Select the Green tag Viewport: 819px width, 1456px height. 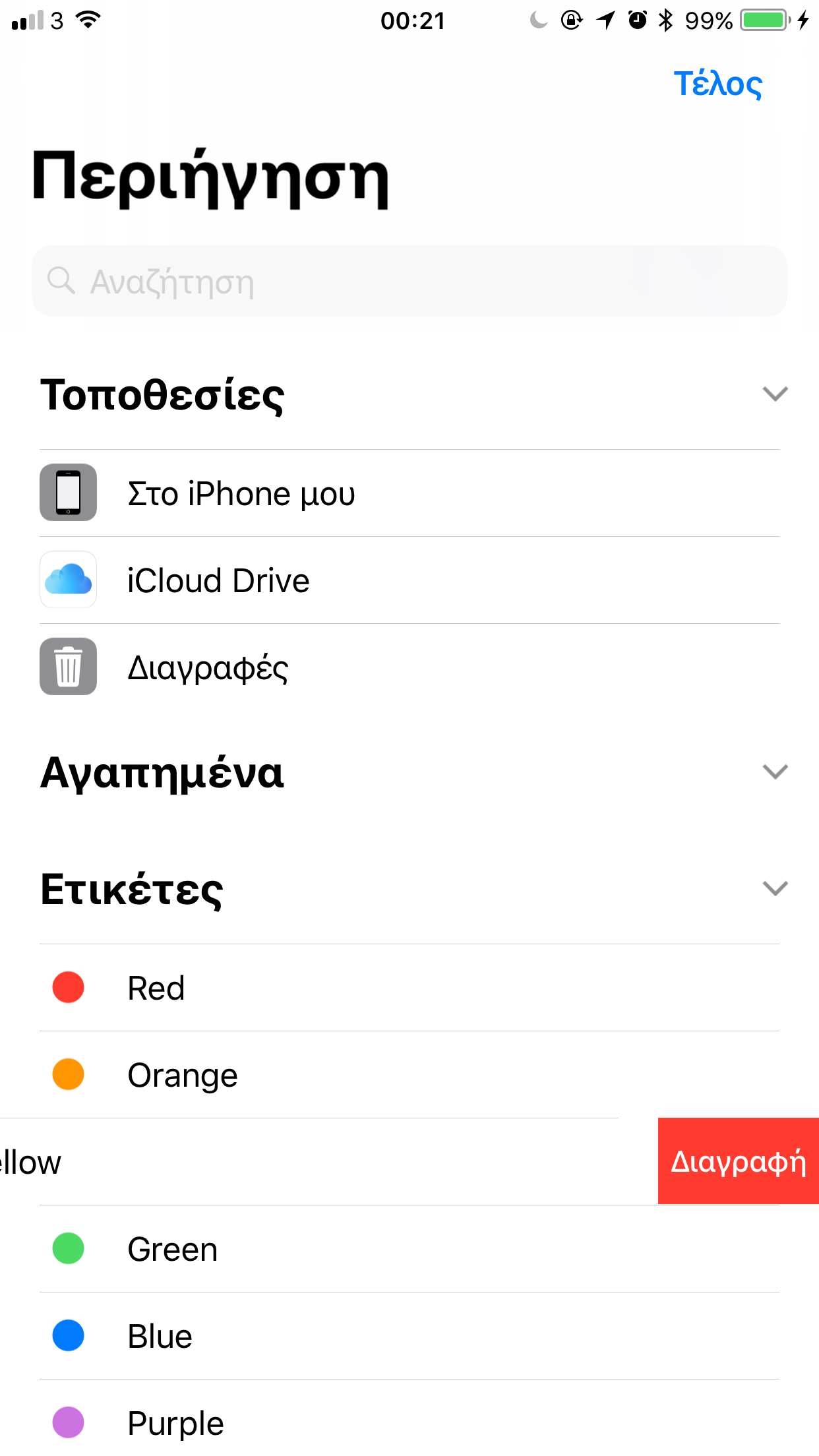tap(173, 1249)
